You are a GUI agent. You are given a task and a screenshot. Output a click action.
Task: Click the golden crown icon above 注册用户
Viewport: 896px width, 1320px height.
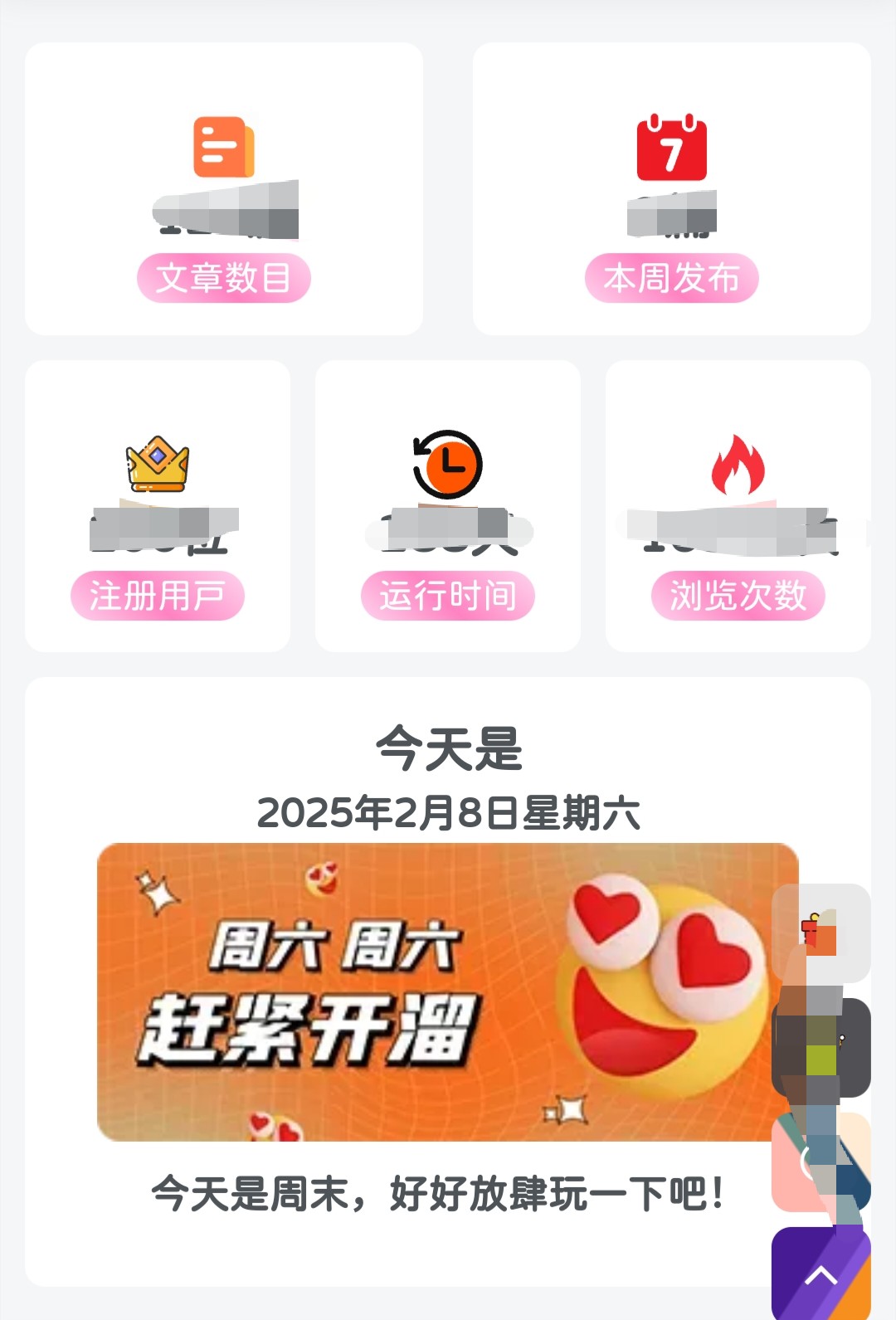click(x=158, y=465)
